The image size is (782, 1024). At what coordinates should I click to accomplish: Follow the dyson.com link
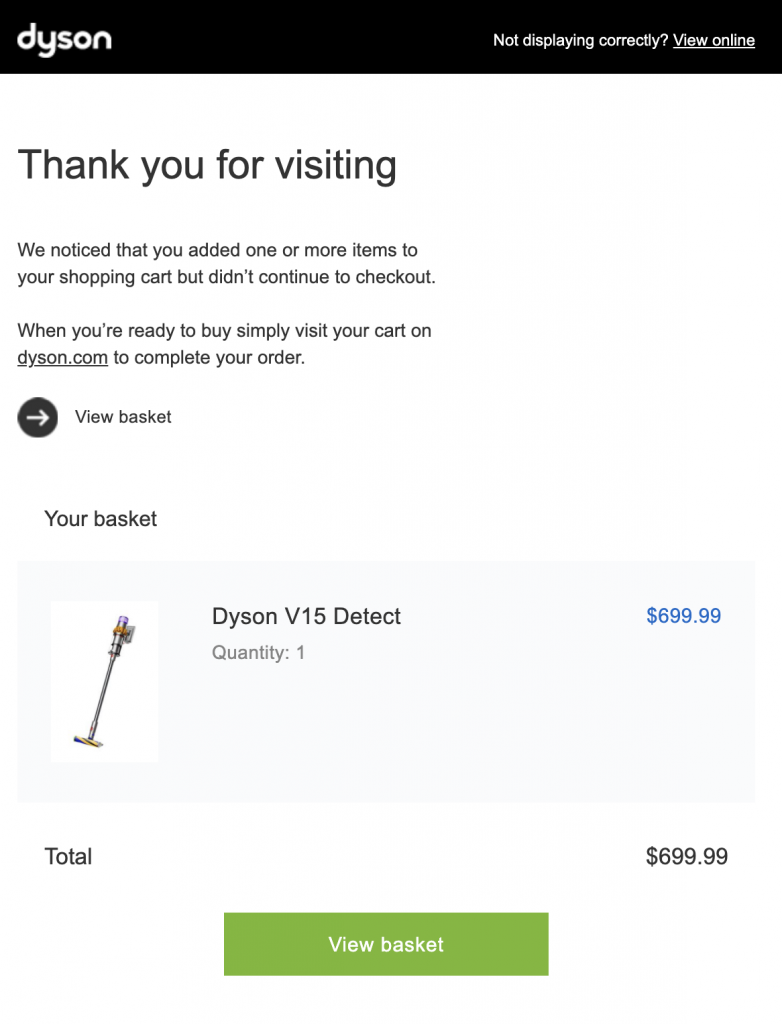tap(62, 357)
